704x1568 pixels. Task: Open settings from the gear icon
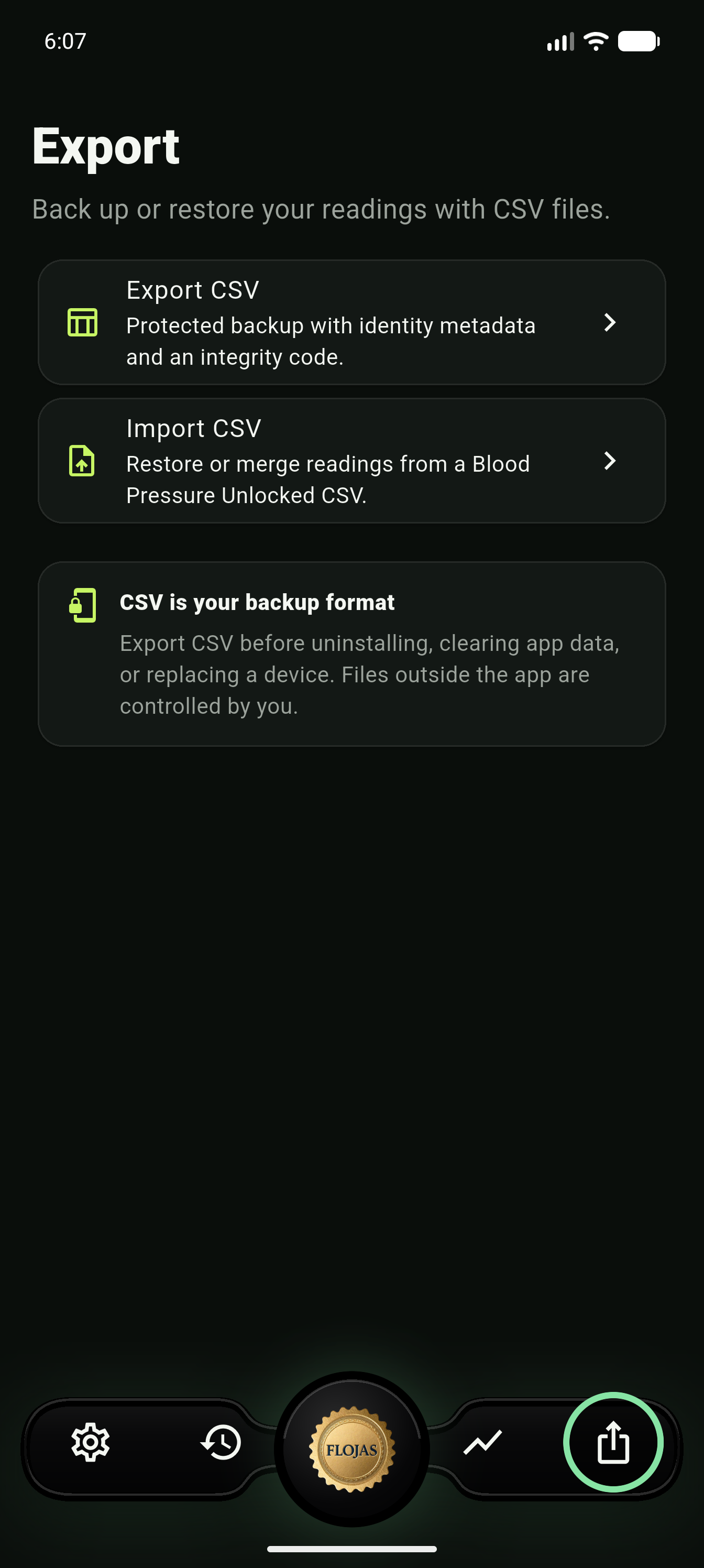coord(91,1442)
